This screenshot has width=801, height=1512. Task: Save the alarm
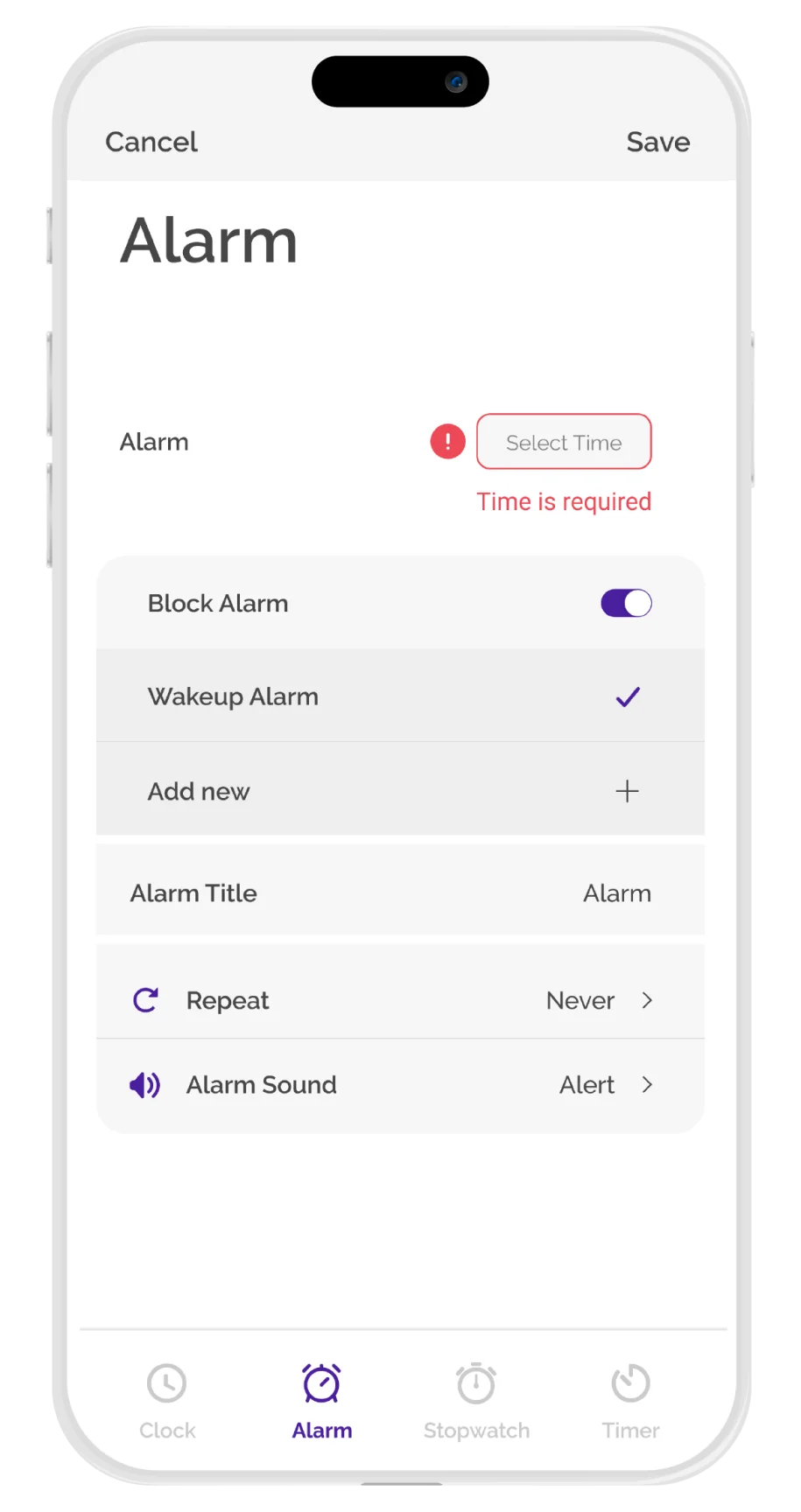pos(657,142)
